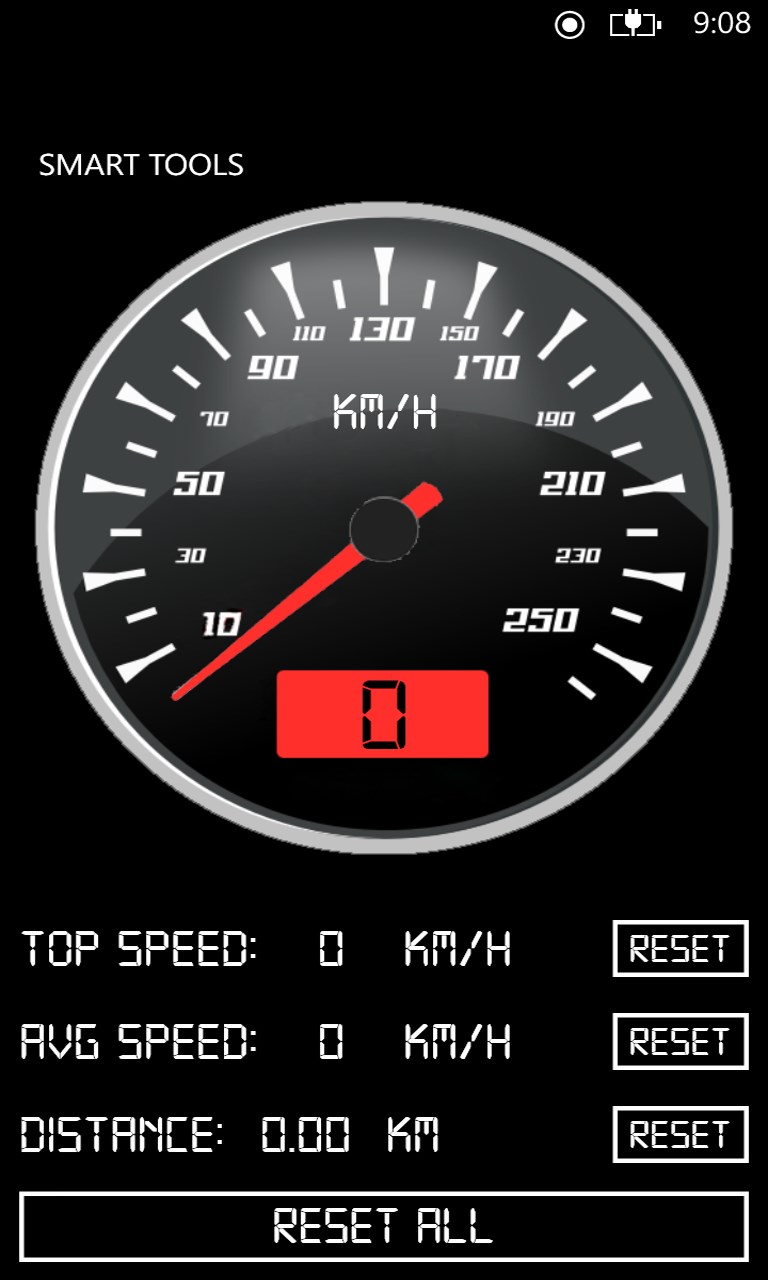Reset the average speed reading
768x1280 pixels.
click(680, 1041)
